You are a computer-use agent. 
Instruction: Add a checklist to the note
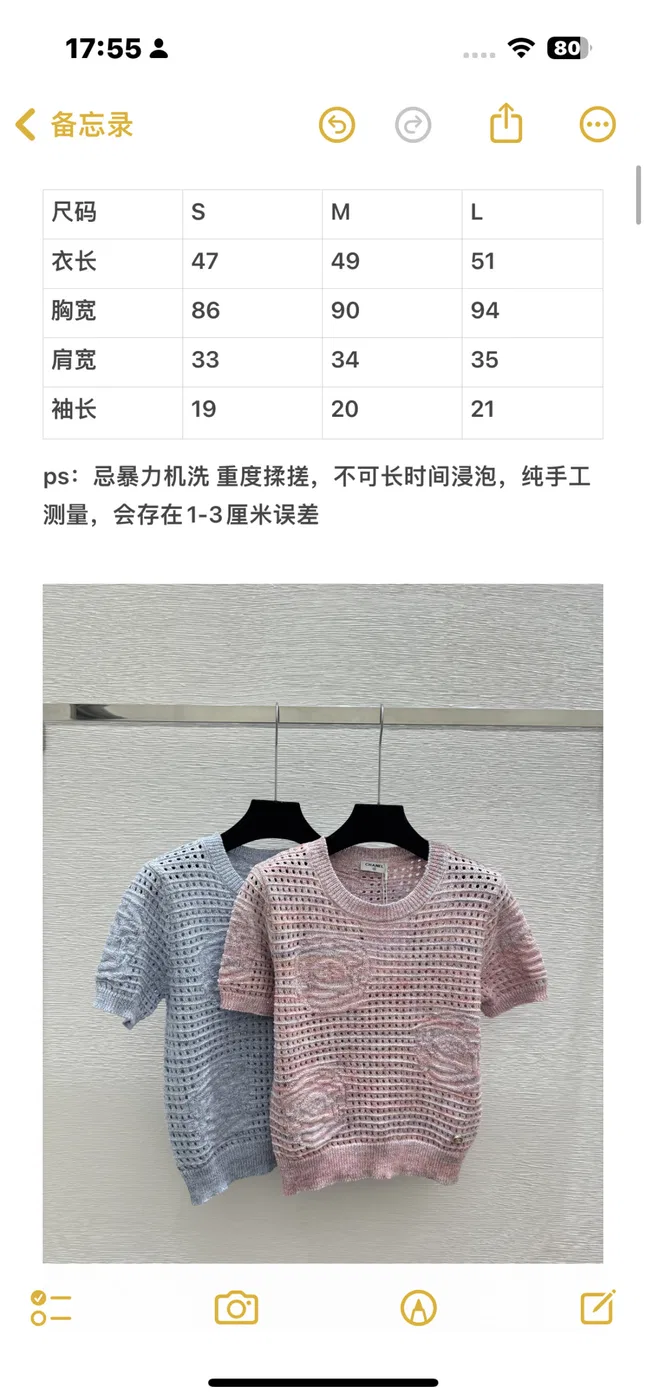51,1307
